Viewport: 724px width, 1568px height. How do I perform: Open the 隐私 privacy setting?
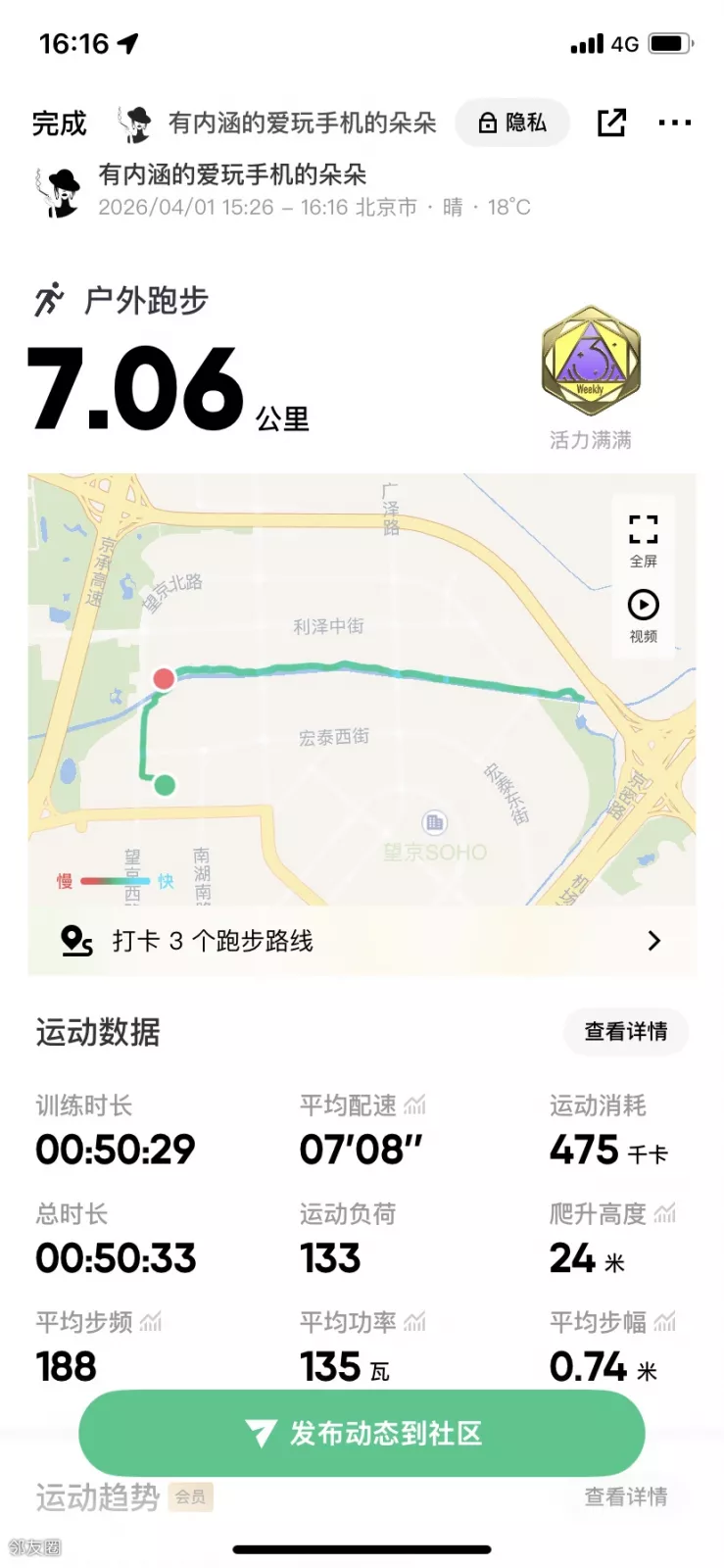coord(512,122)
